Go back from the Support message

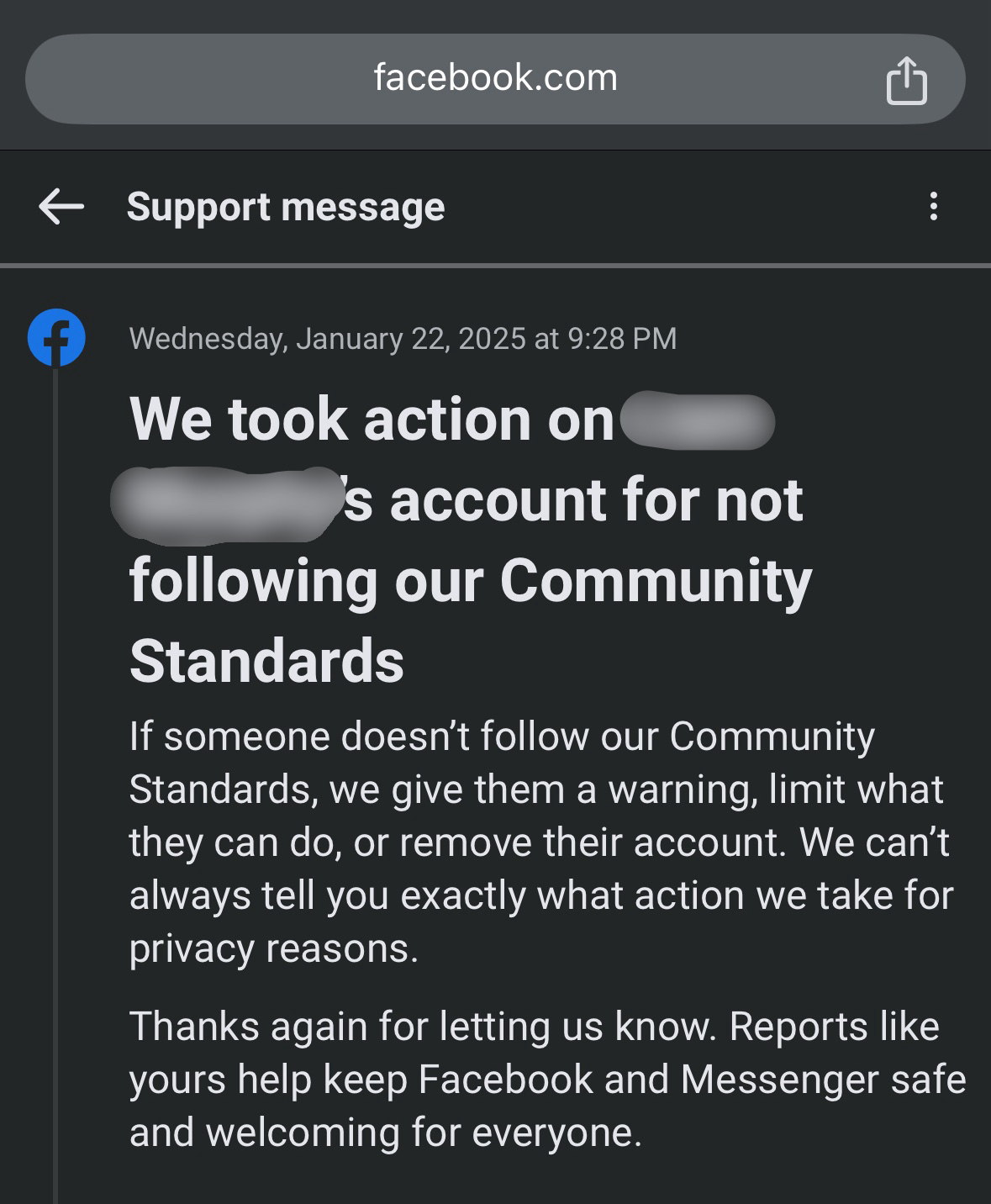tap(61, 207)
